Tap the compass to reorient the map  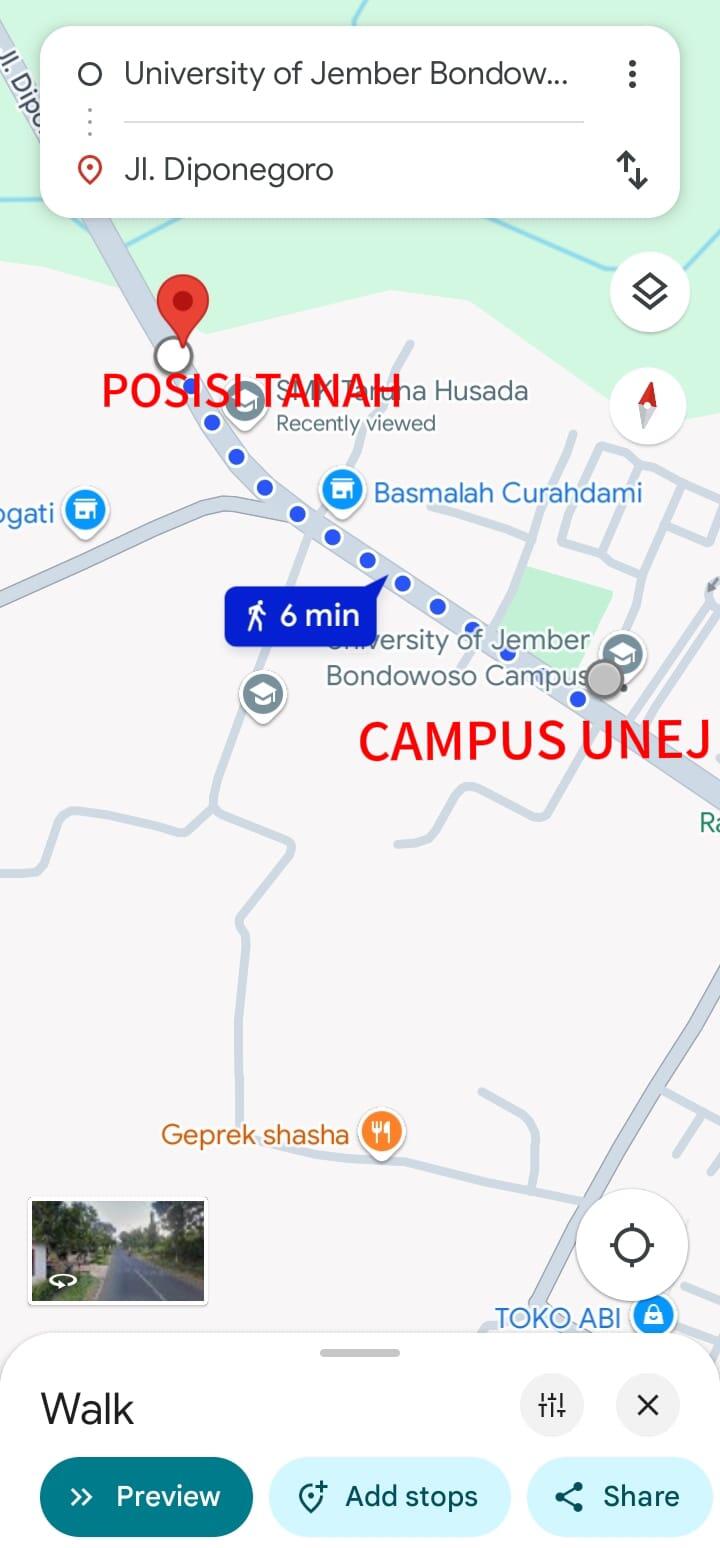[647, 406]
